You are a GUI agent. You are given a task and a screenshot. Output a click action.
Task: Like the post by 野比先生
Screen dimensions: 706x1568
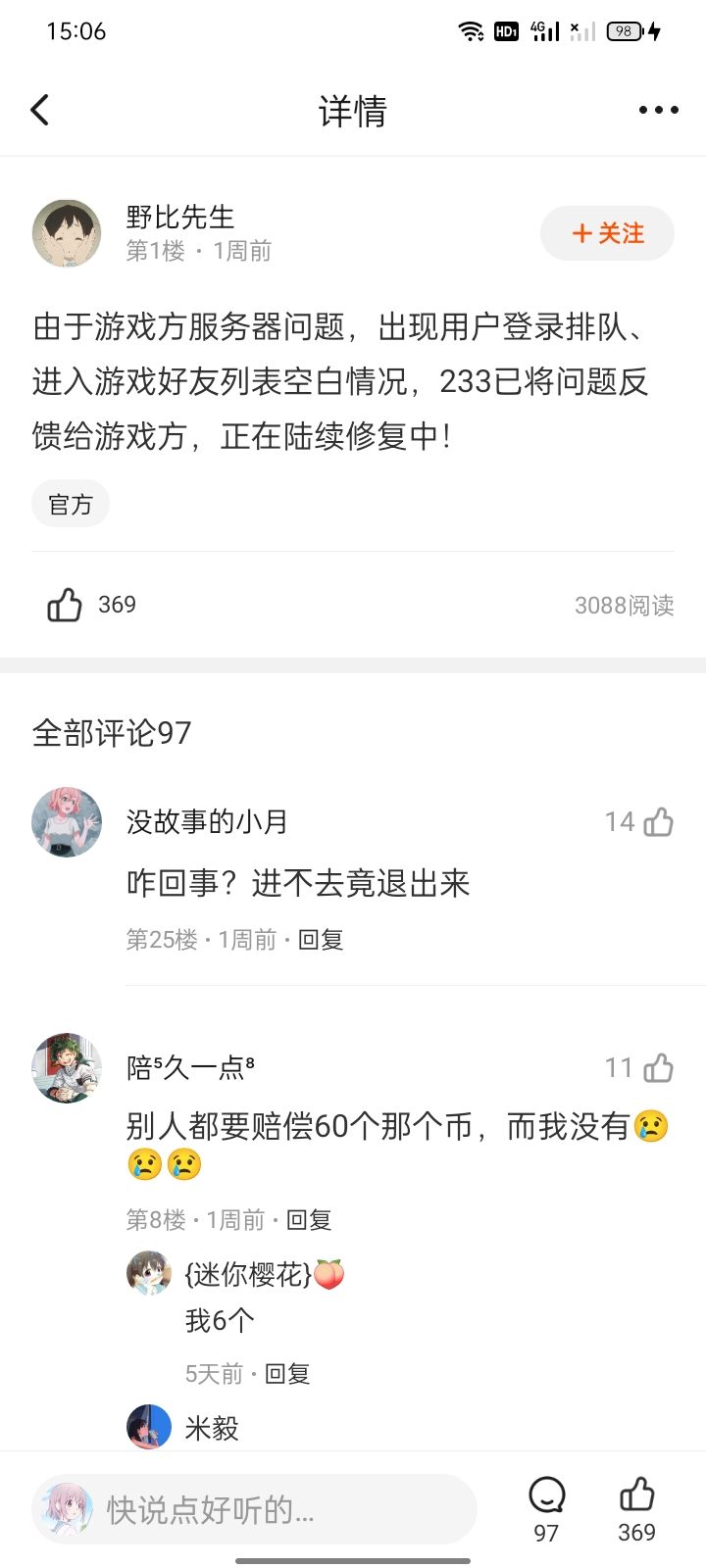66,605
